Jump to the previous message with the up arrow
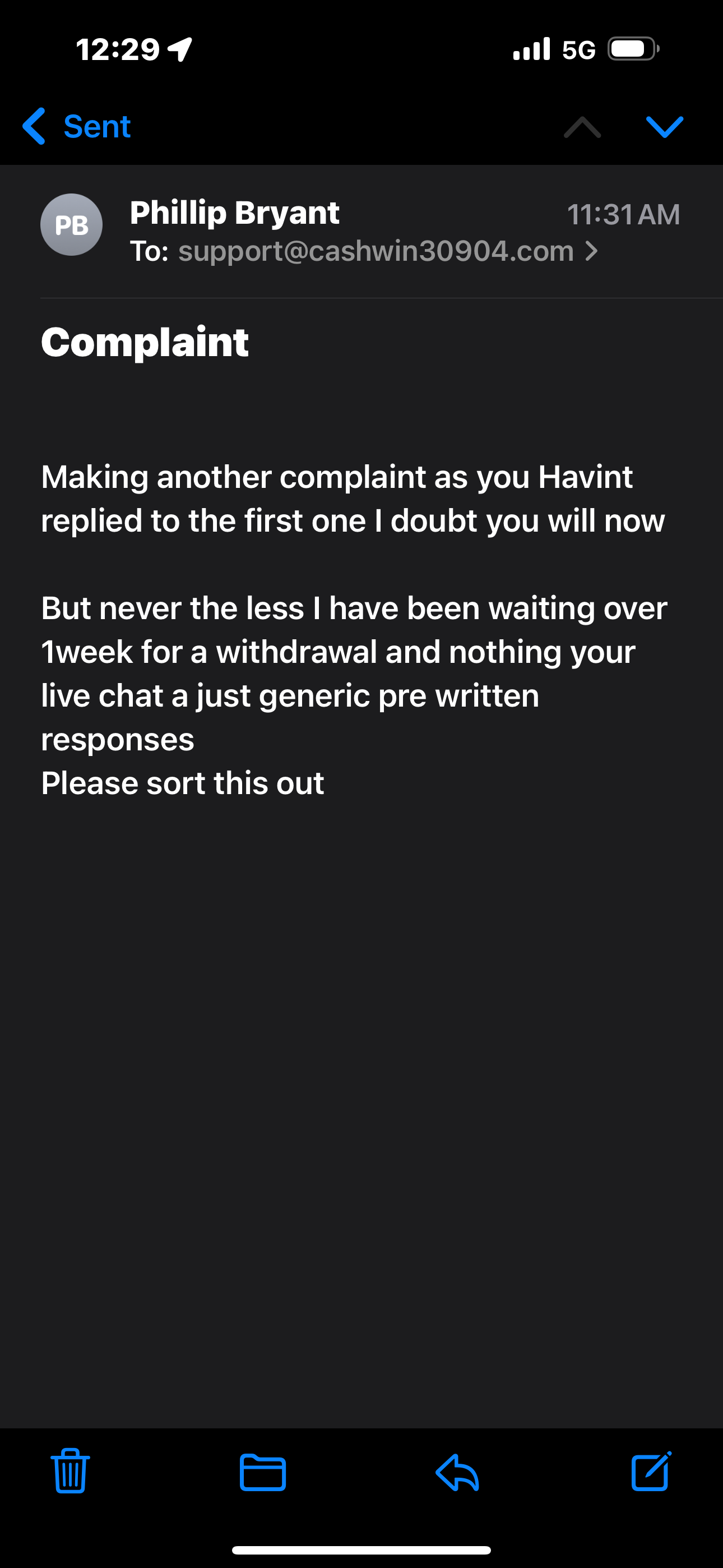 tap(582, 127)
